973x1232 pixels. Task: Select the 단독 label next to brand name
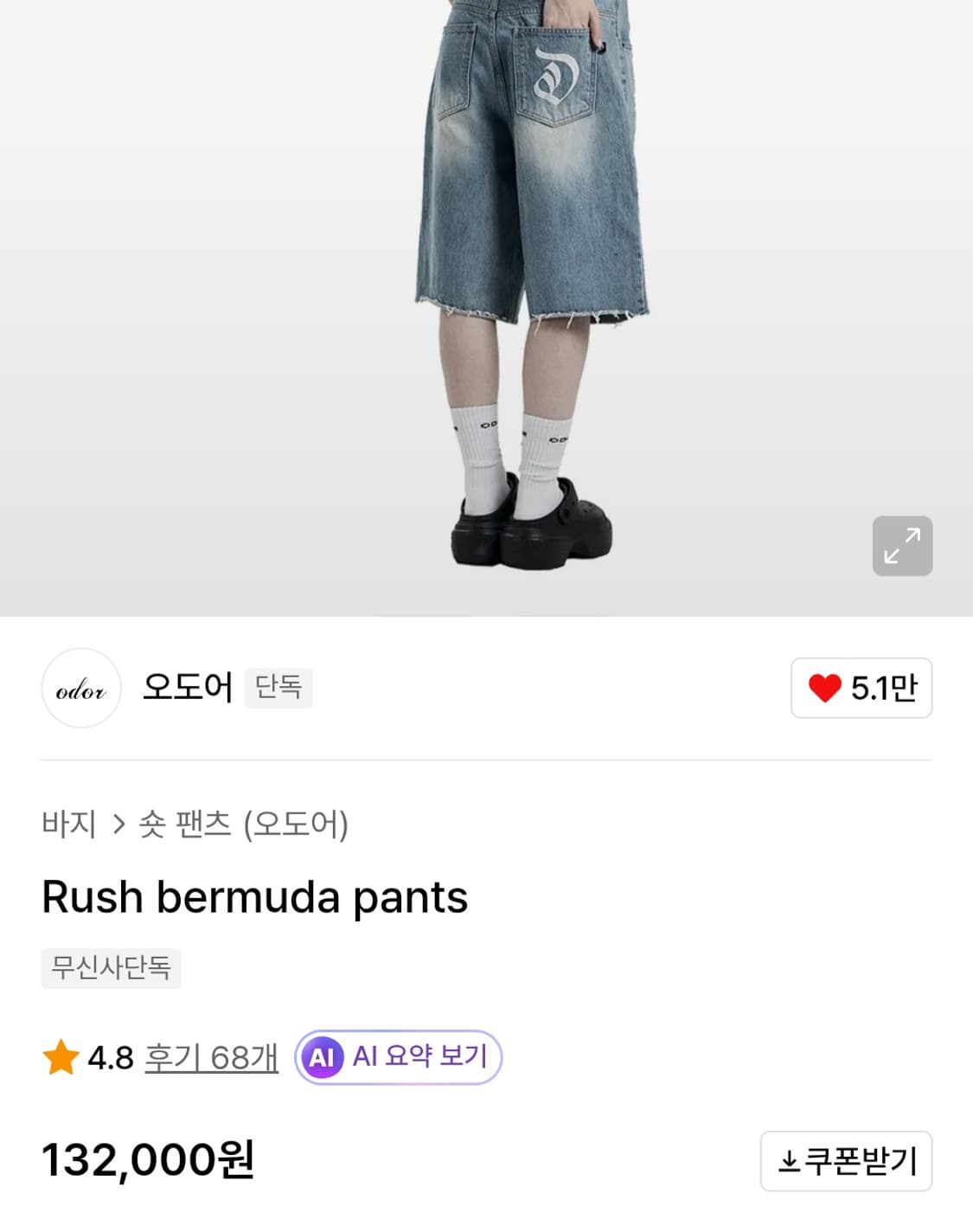[x=278, y=688]
